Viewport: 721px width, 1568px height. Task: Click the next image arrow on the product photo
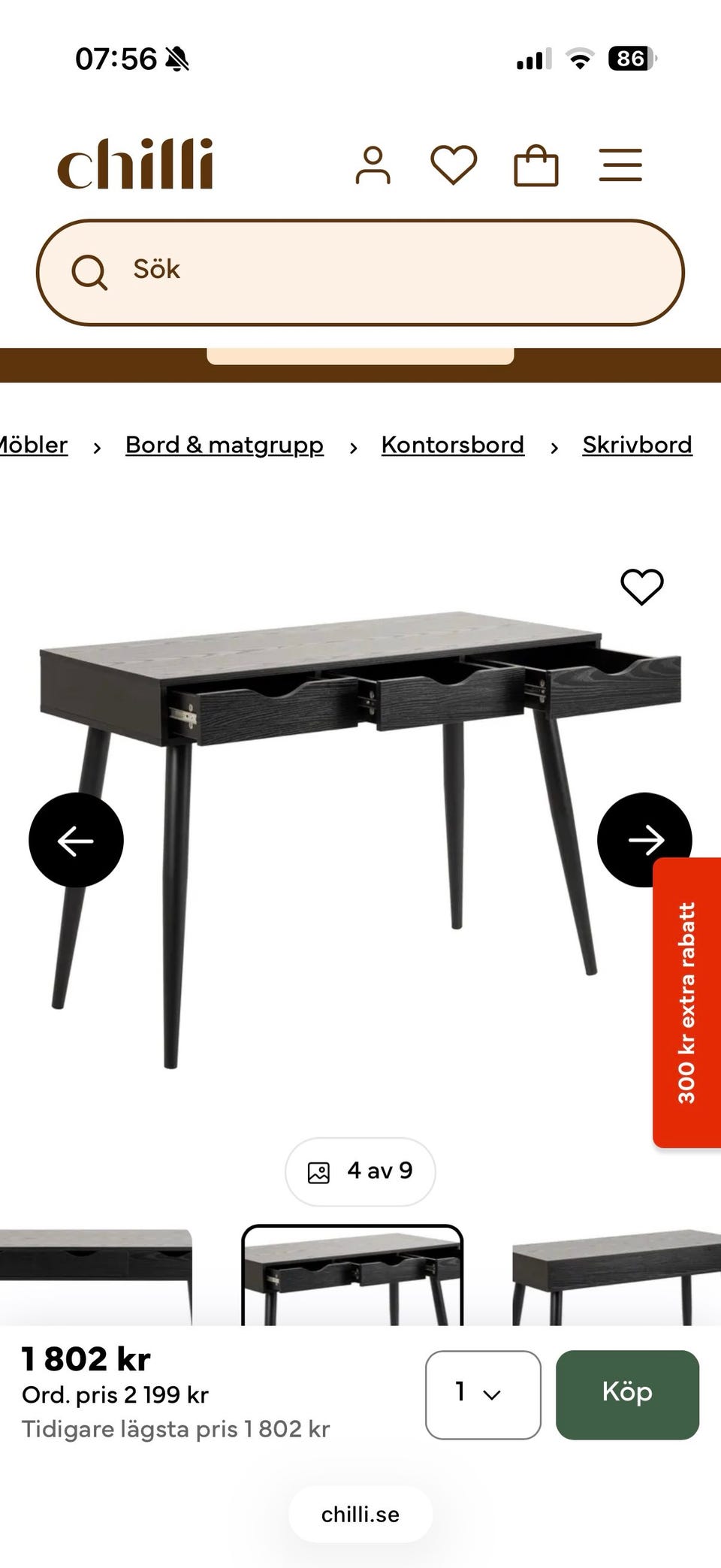[645, 840]
